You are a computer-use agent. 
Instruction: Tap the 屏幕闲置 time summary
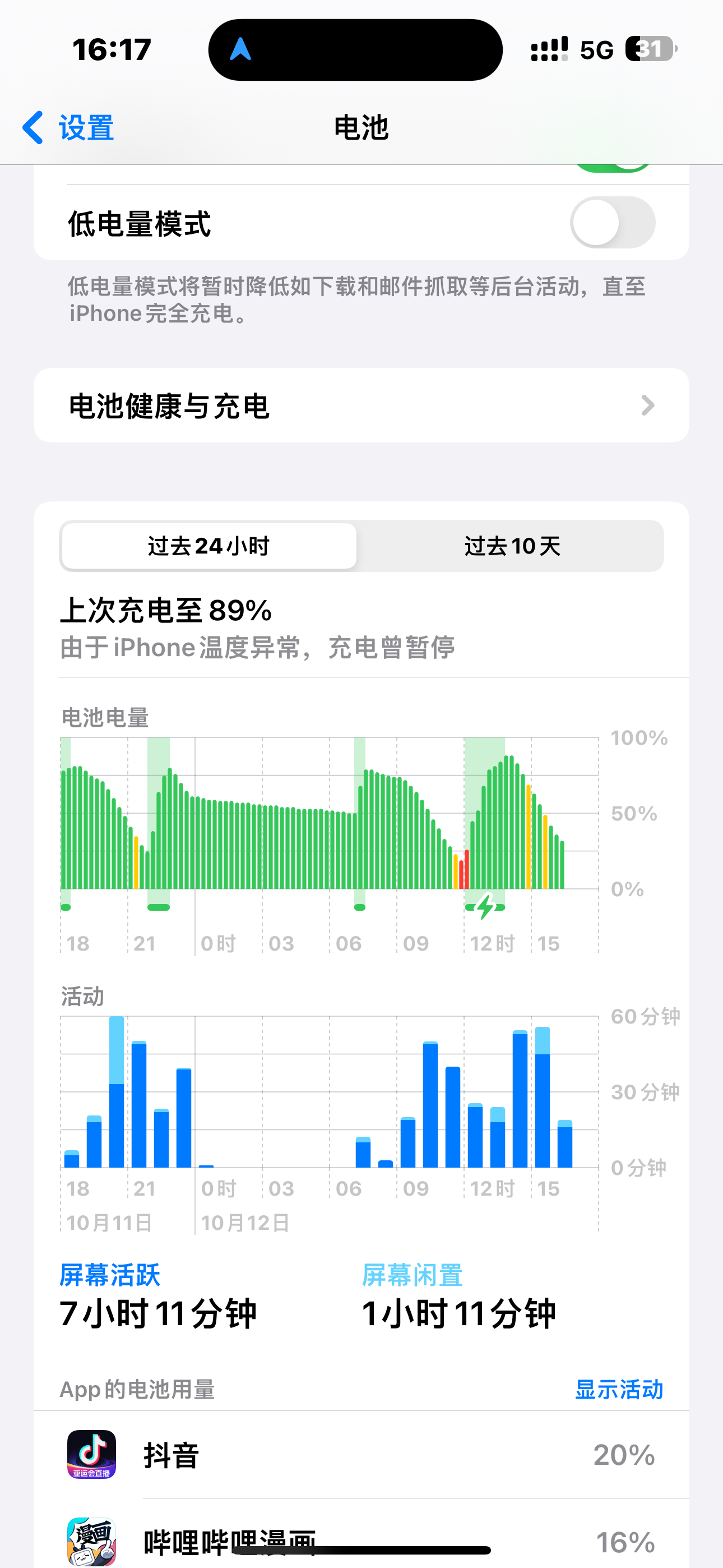point(458,1297)
